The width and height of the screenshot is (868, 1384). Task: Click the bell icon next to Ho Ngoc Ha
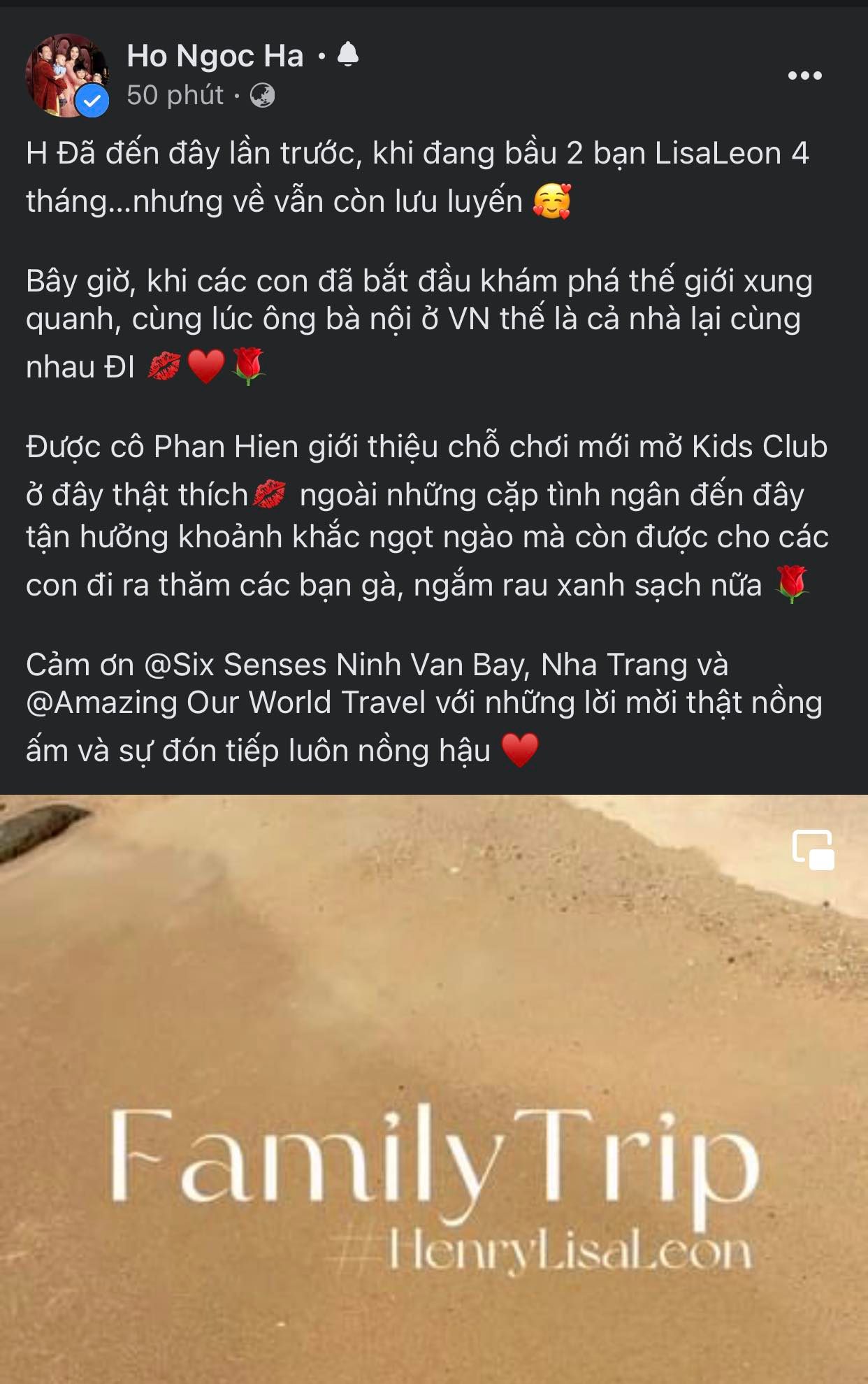tap(347, 53)
